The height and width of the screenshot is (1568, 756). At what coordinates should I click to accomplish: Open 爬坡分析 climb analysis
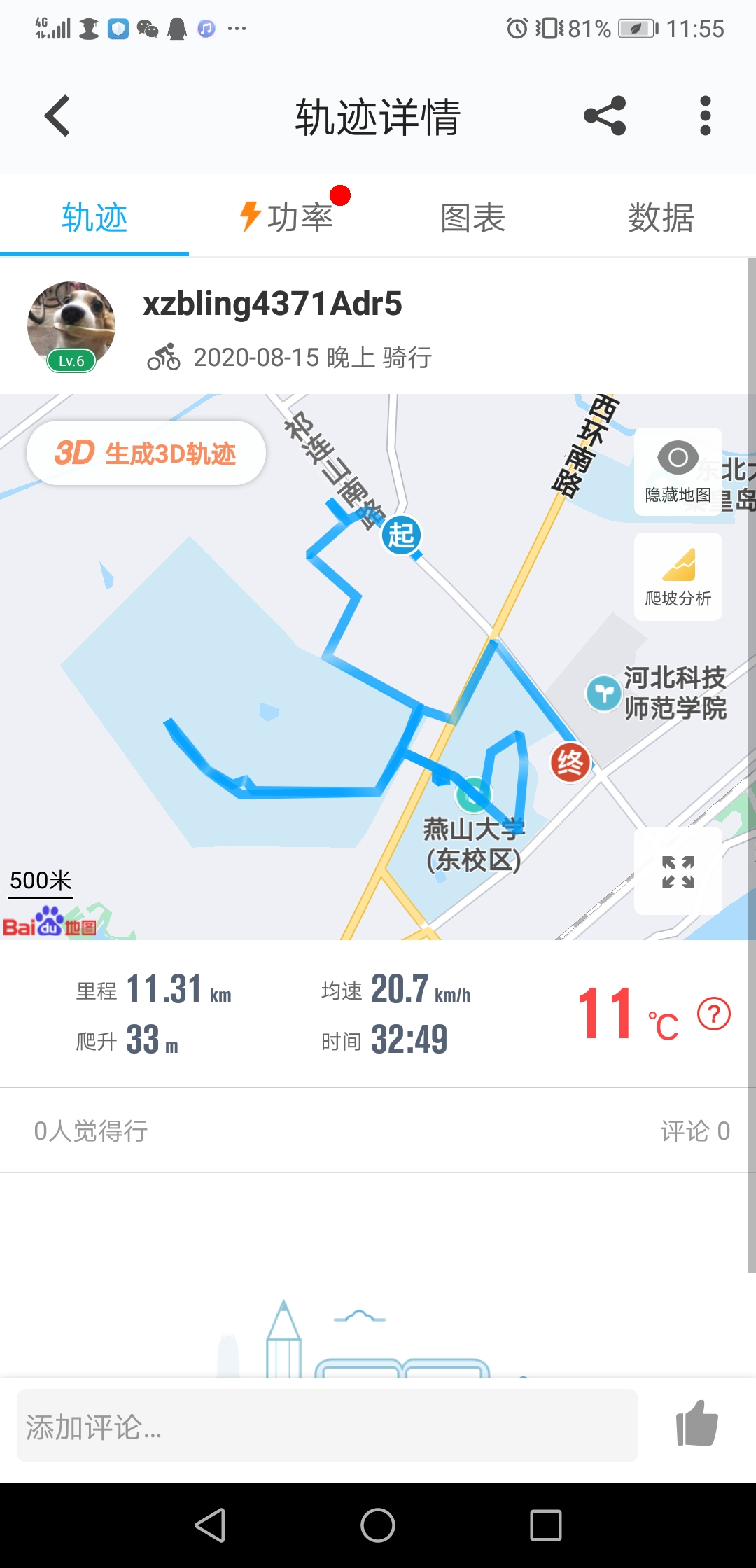point(678,577)
